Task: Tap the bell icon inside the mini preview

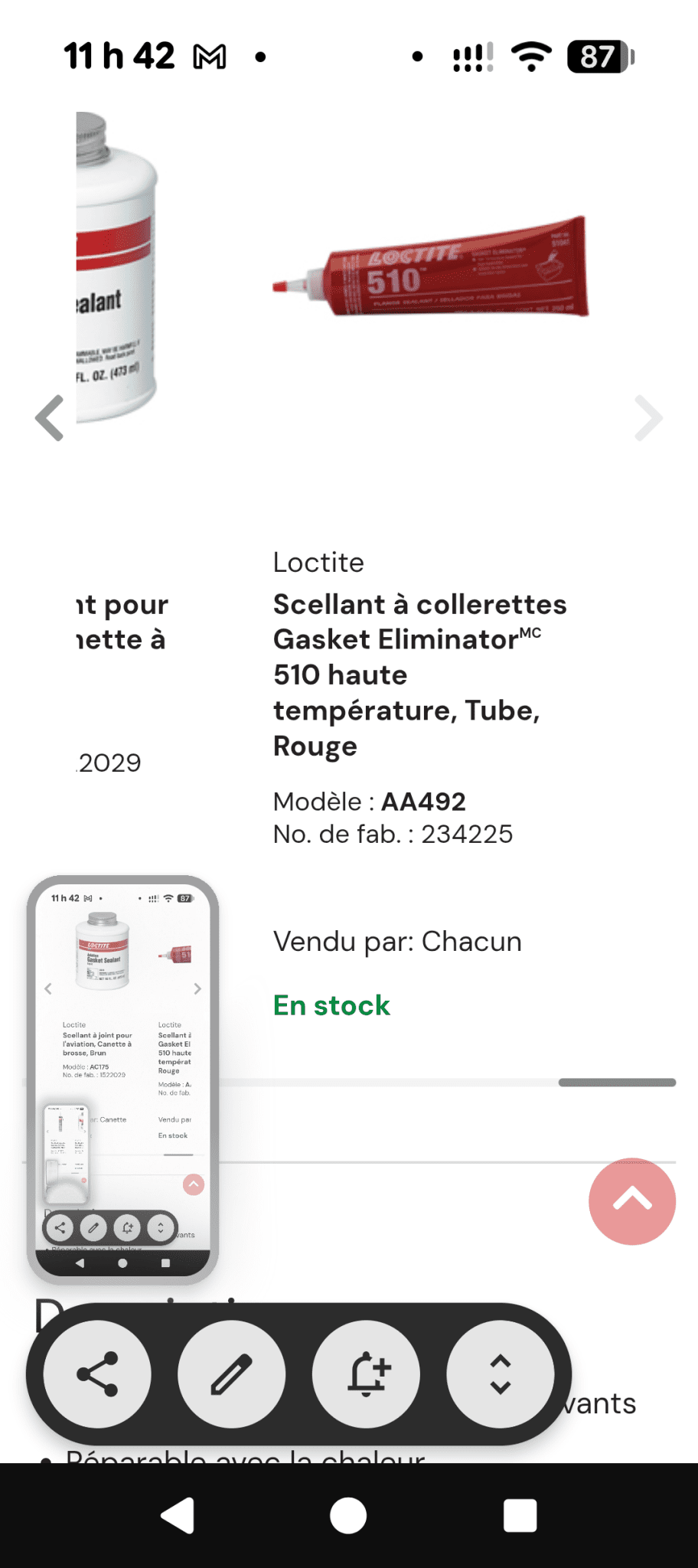Action: pos(127,1227)
